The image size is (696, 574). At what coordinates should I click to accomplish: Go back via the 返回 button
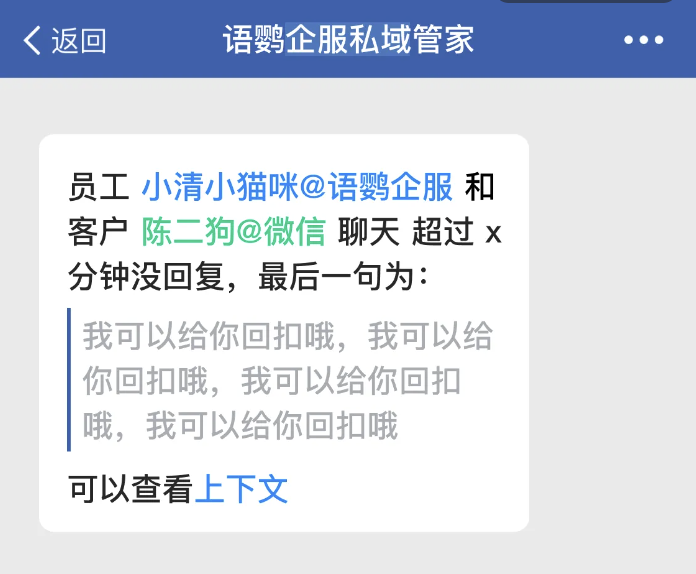click(x=64, y=40)
